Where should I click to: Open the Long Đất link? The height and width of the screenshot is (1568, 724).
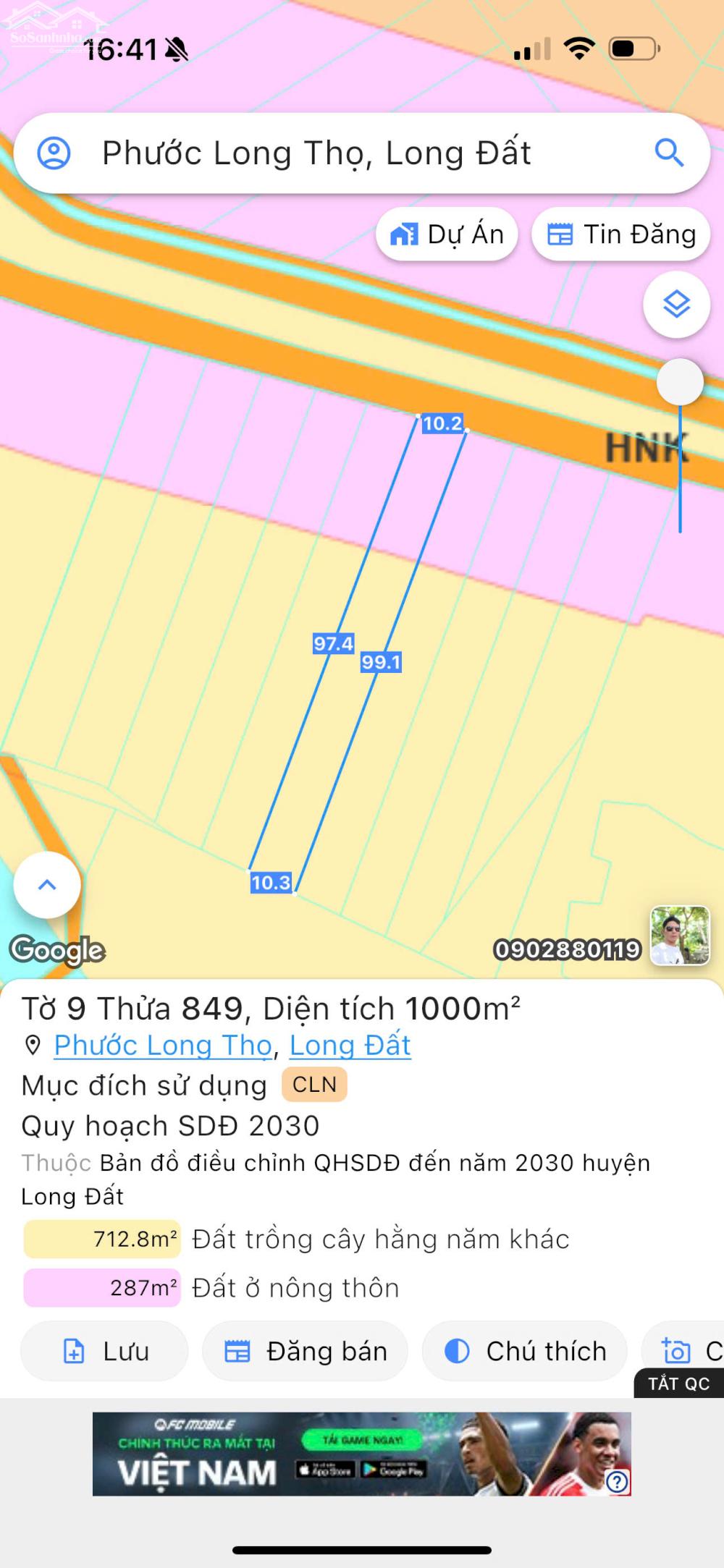point(349,1045)
